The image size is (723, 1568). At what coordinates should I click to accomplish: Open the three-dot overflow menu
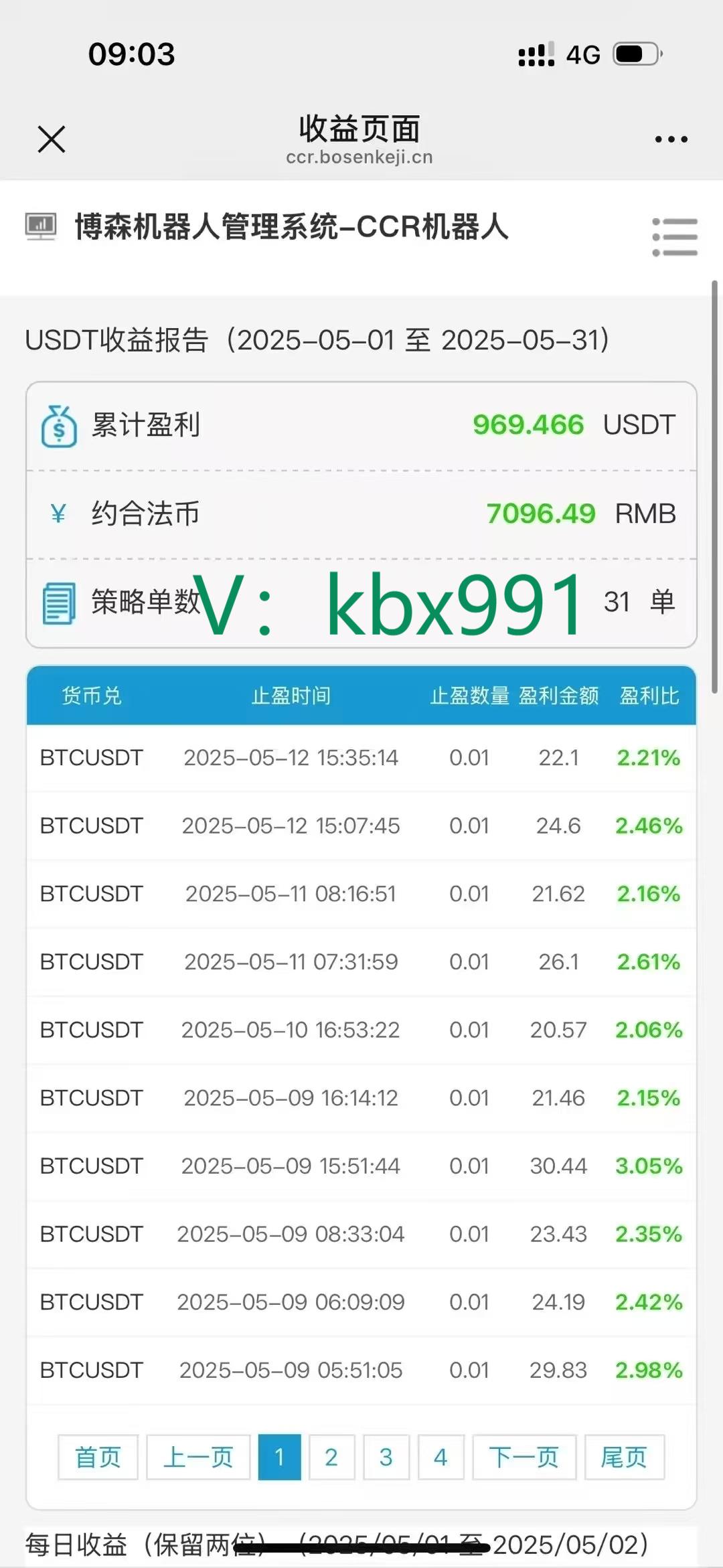pos(671,139)
